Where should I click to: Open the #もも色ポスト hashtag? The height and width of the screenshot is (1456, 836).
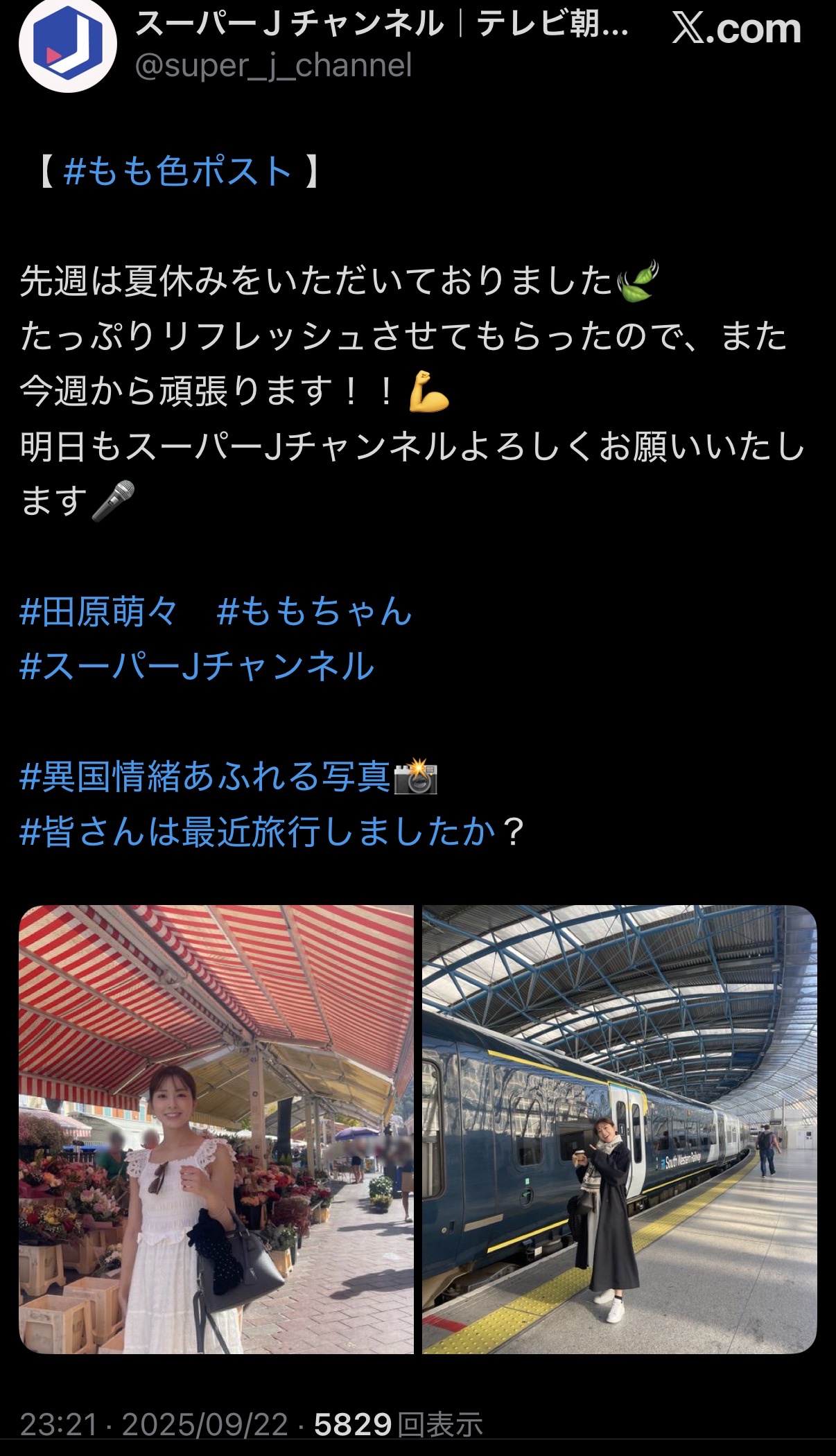177,171
